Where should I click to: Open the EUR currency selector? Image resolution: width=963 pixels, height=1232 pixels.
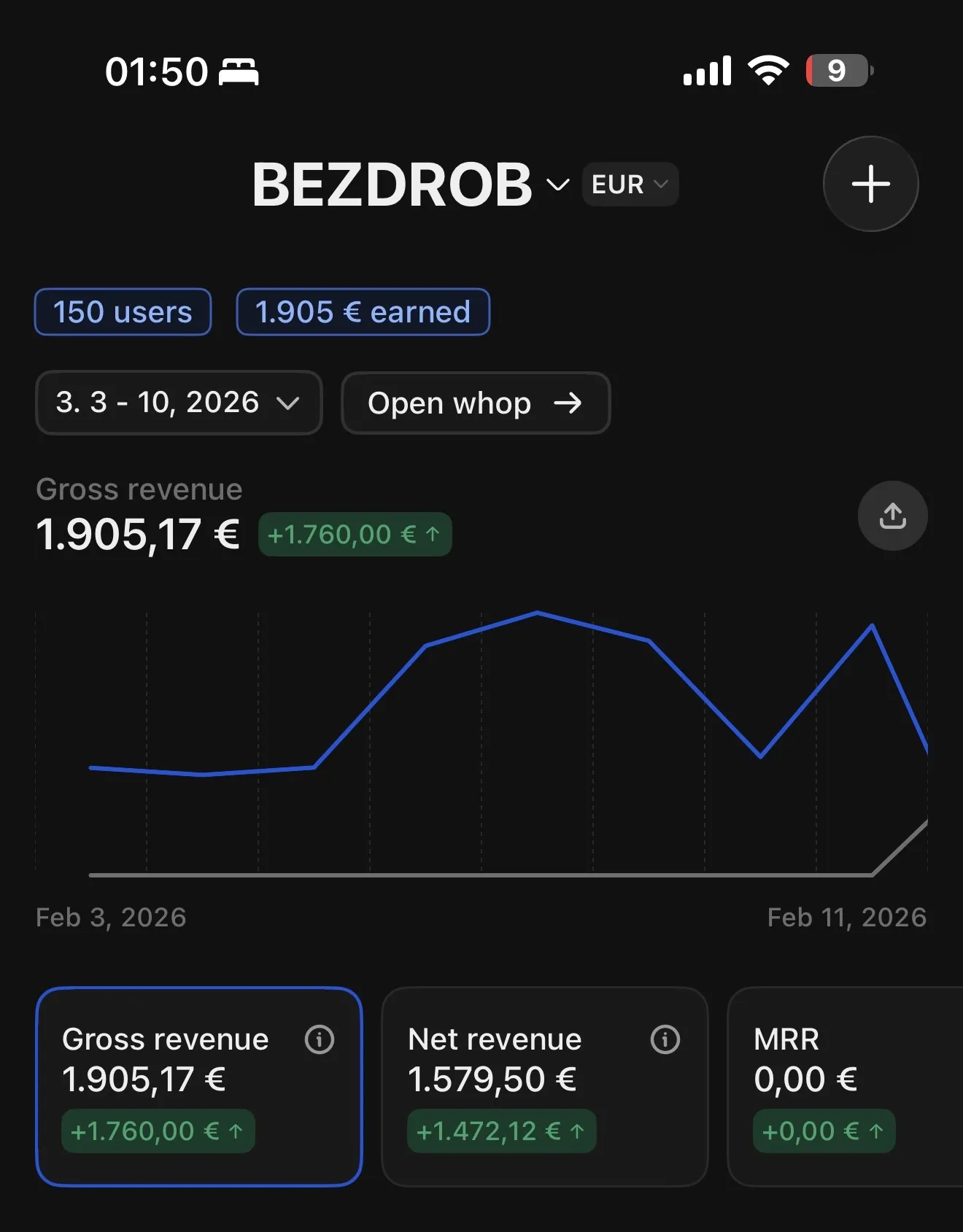629,184
